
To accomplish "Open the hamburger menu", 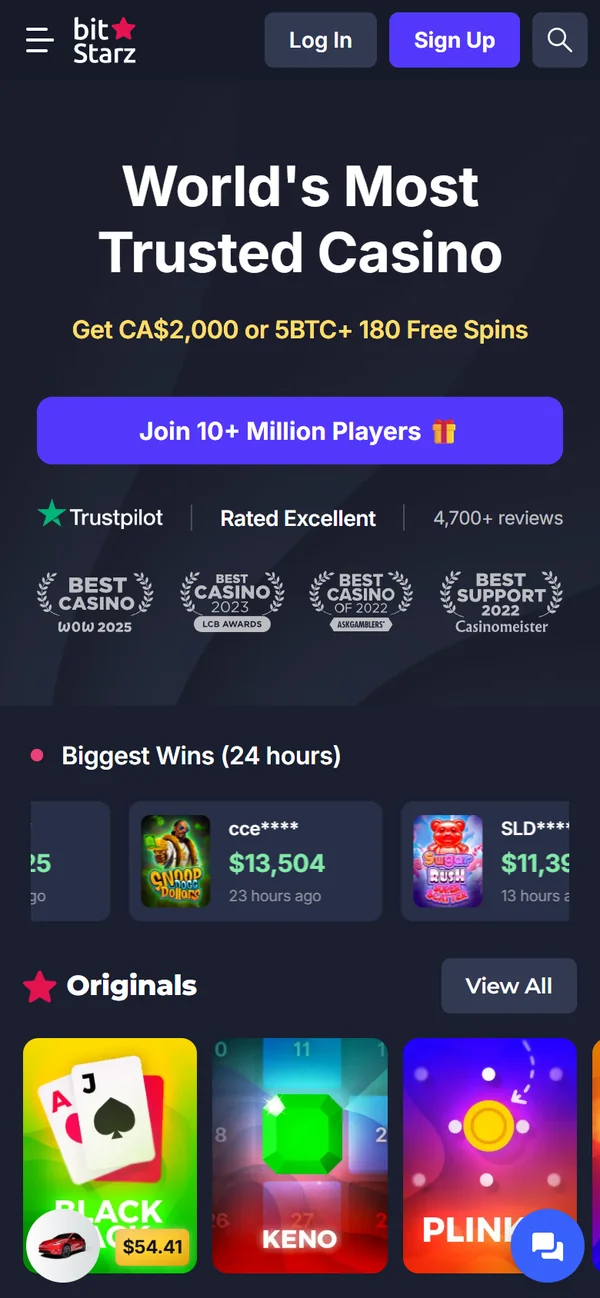I will [40, 40].
